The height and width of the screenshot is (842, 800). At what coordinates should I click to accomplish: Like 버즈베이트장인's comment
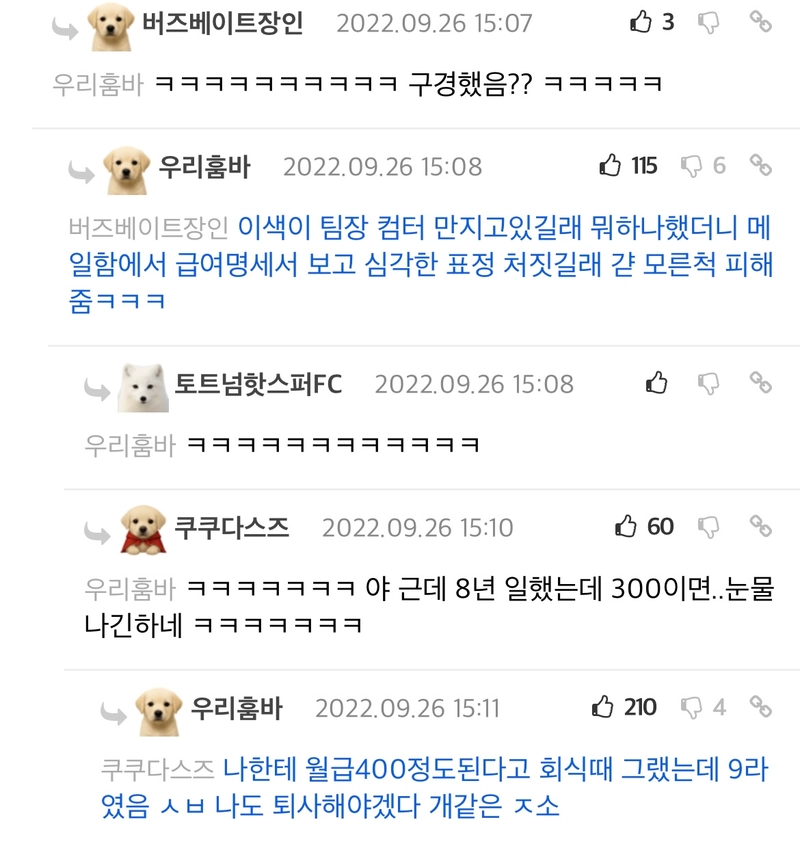(x=641, y=22)
